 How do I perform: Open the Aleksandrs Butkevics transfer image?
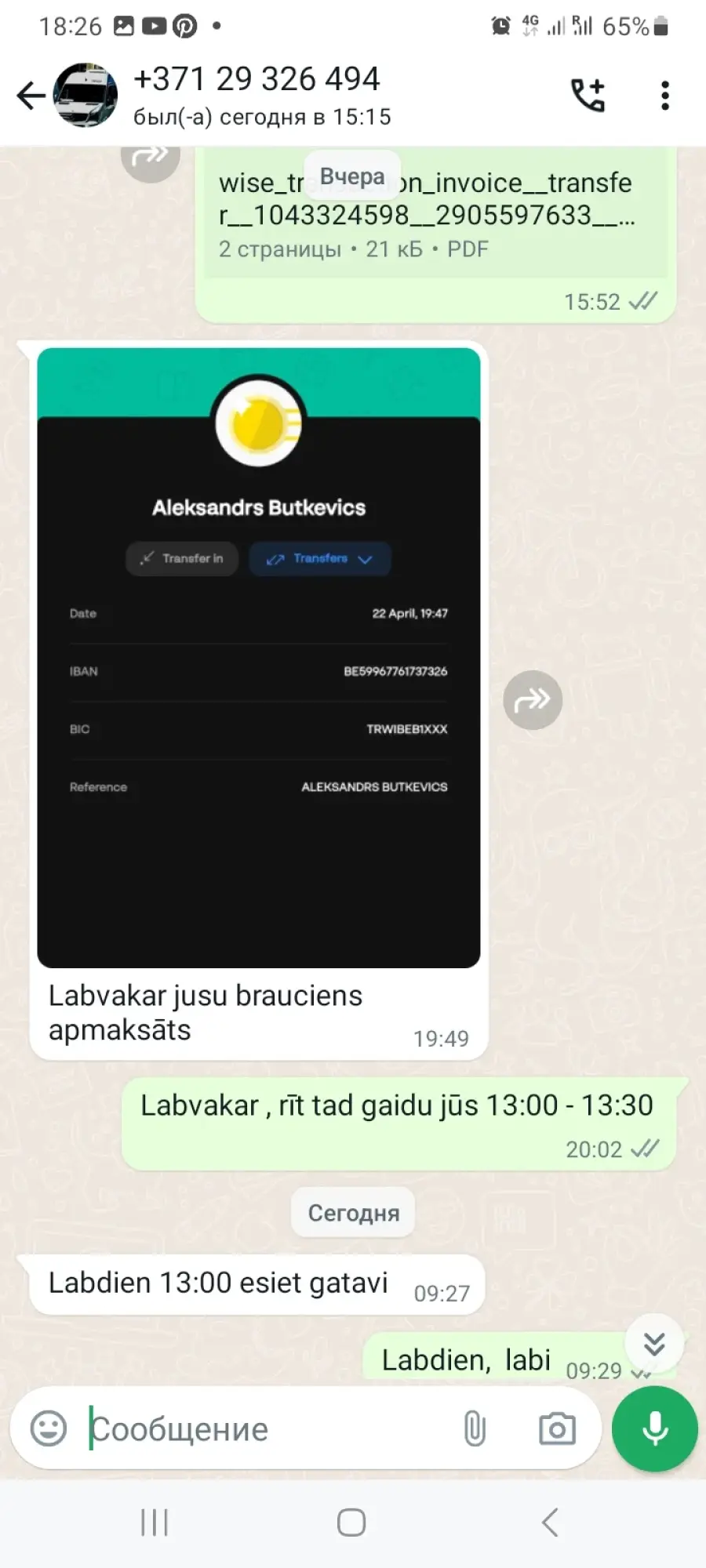(x=259, y=658)
